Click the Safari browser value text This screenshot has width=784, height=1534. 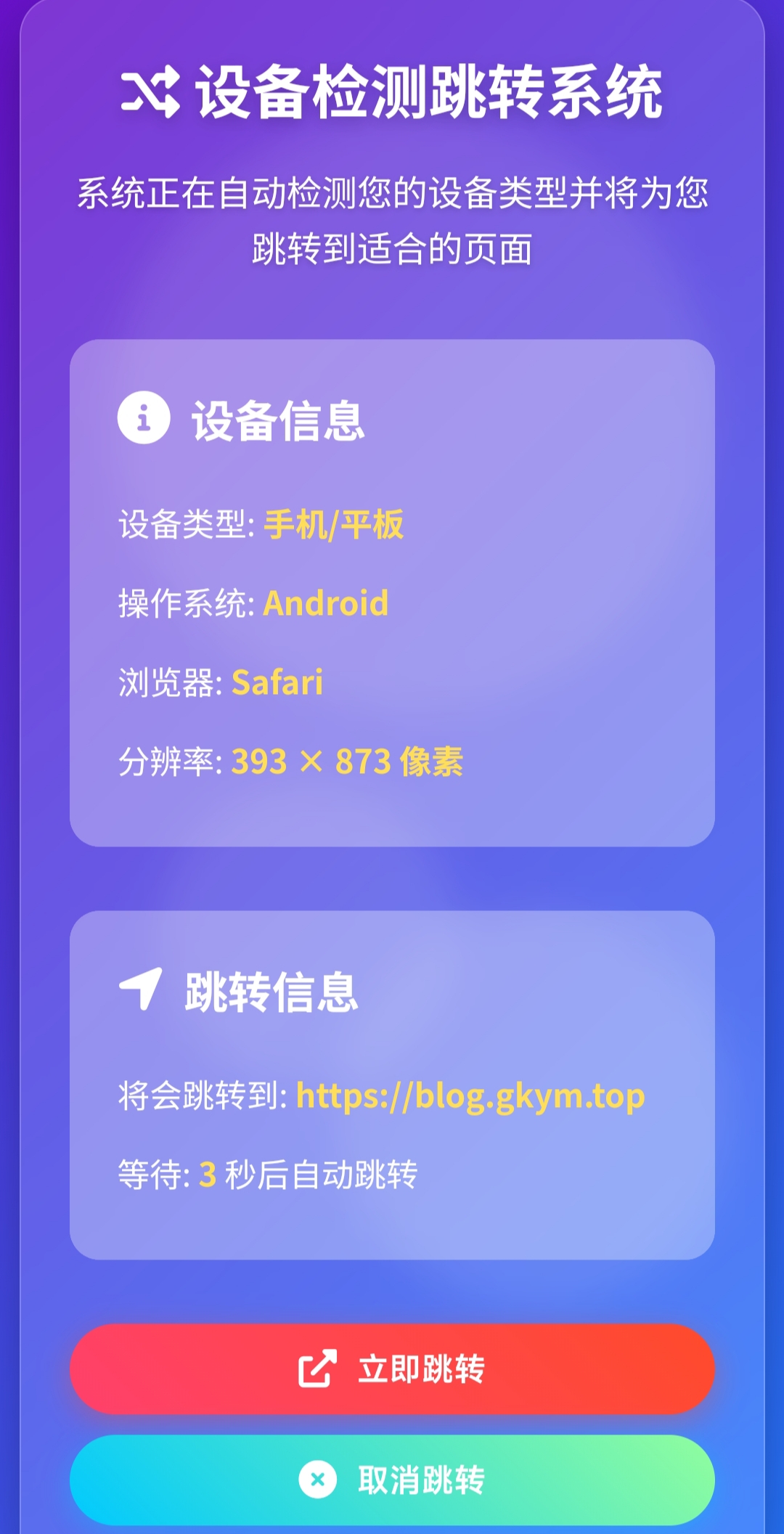point(278,683)
